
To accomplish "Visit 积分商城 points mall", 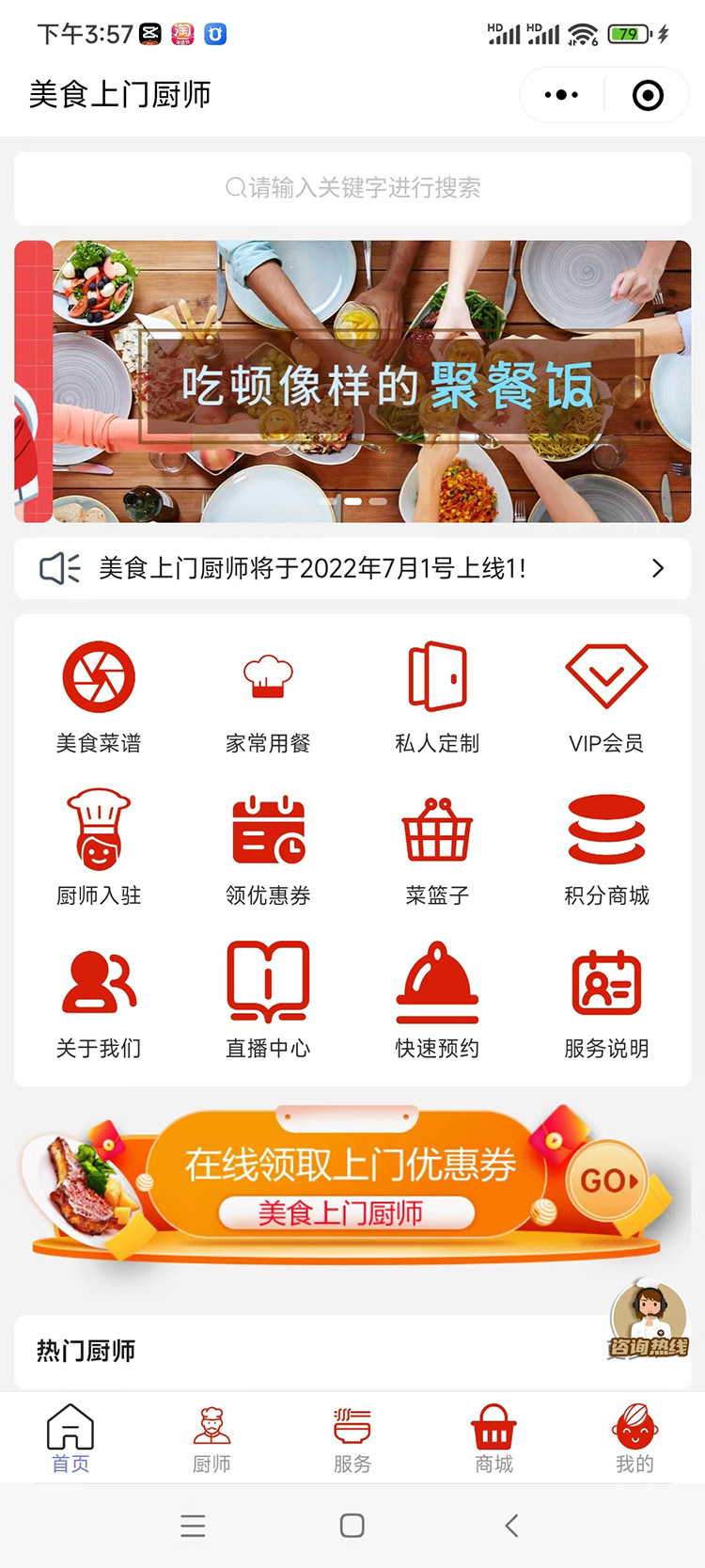I will point(606,847).
